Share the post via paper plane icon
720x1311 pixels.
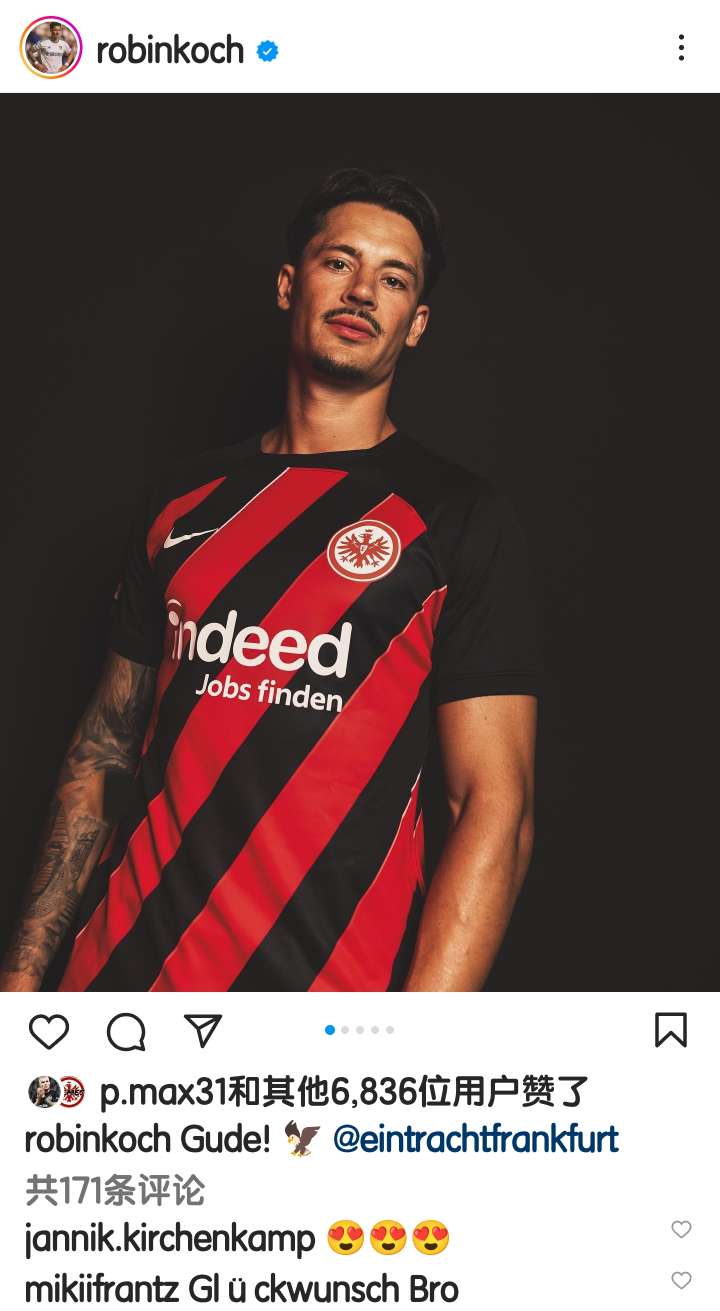coord(203,1031)
